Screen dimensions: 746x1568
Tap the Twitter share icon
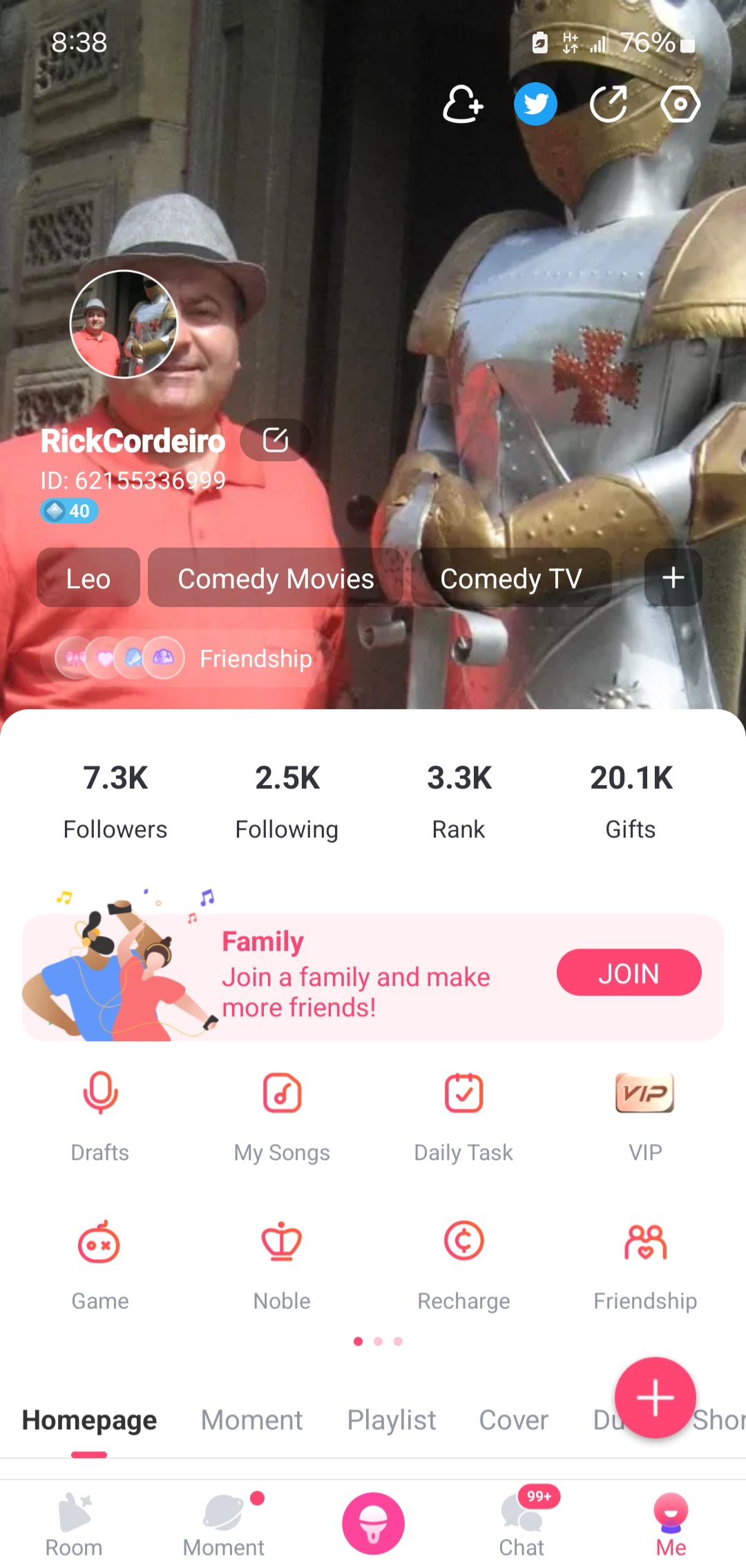(535, 104)
